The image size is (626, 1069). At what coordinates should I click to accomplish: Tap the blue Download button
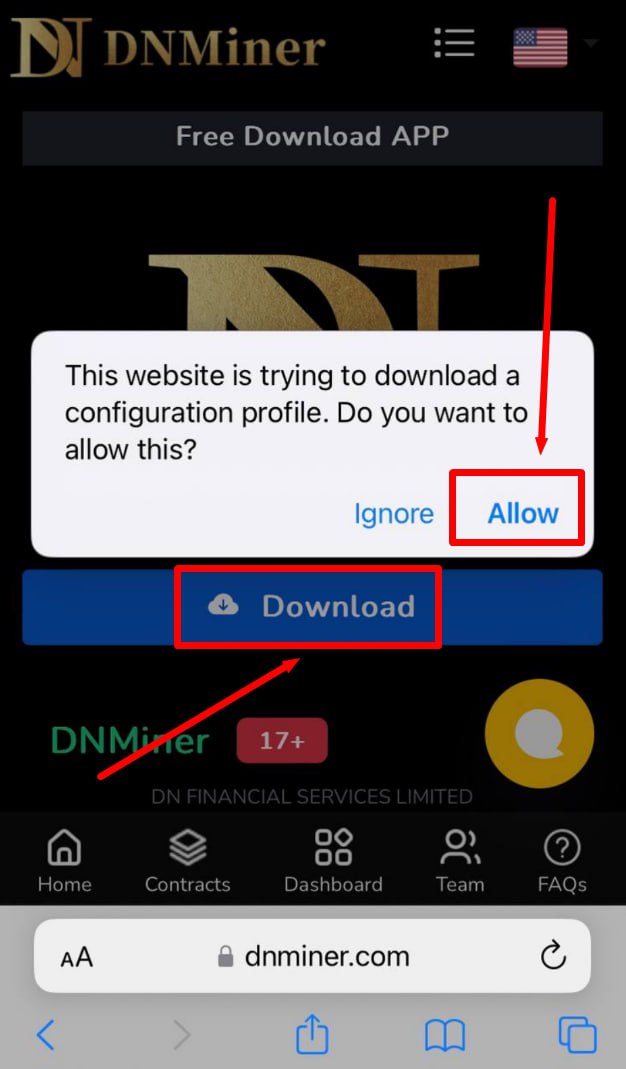(x=311, y=606)
